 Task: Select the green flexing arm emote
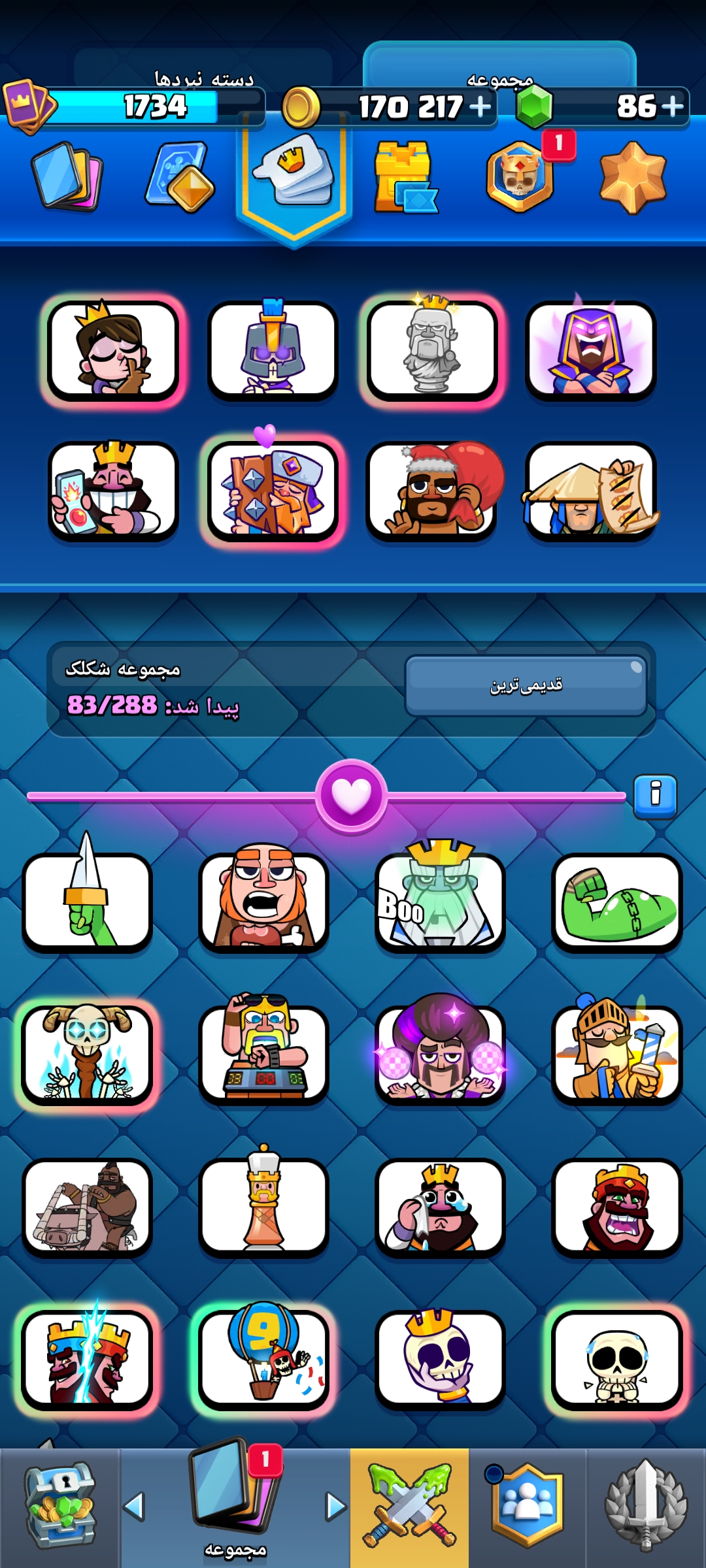click(x=617, y=901)
